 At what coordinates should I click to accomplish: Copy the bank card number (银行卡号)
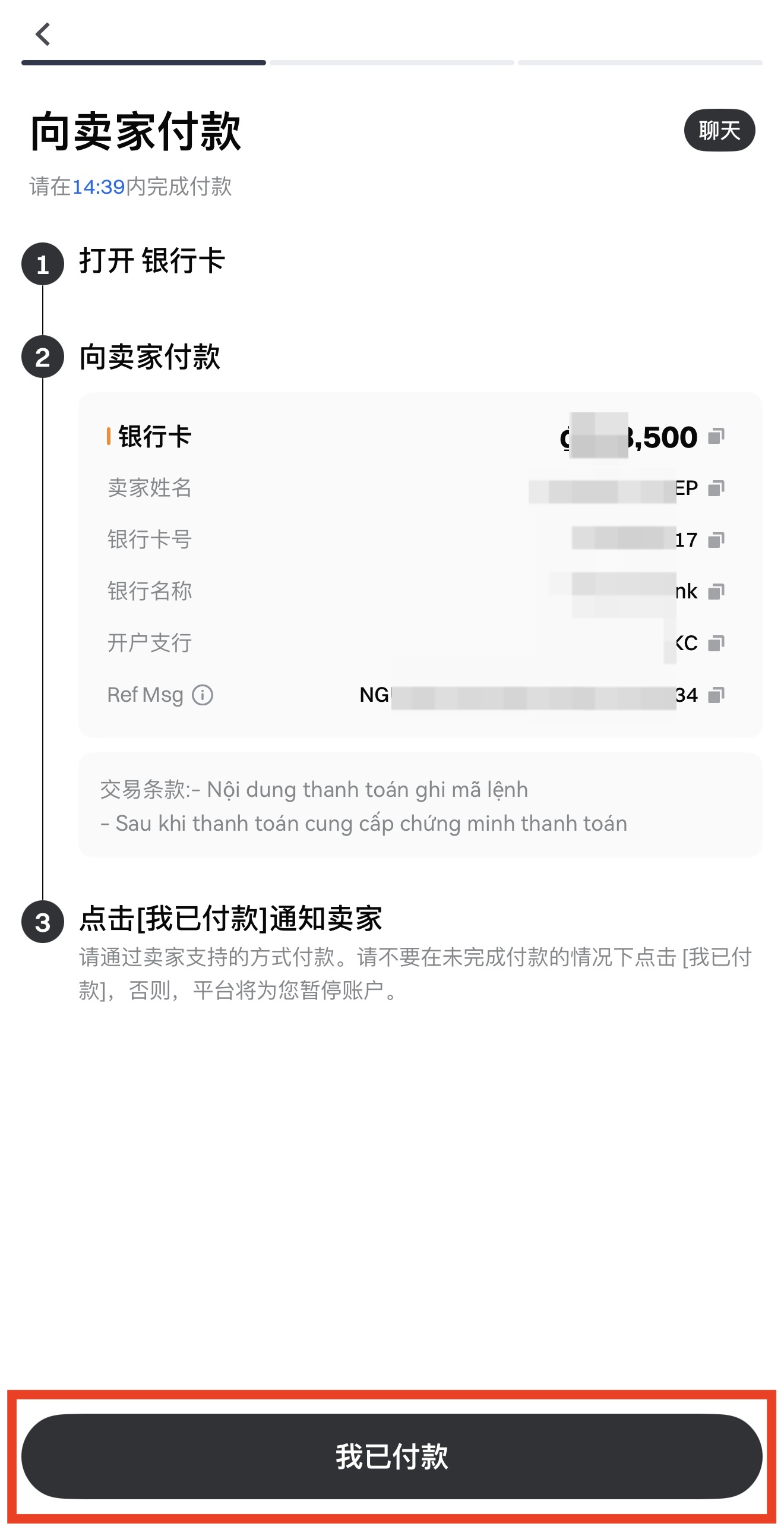(x=716, y=540)
